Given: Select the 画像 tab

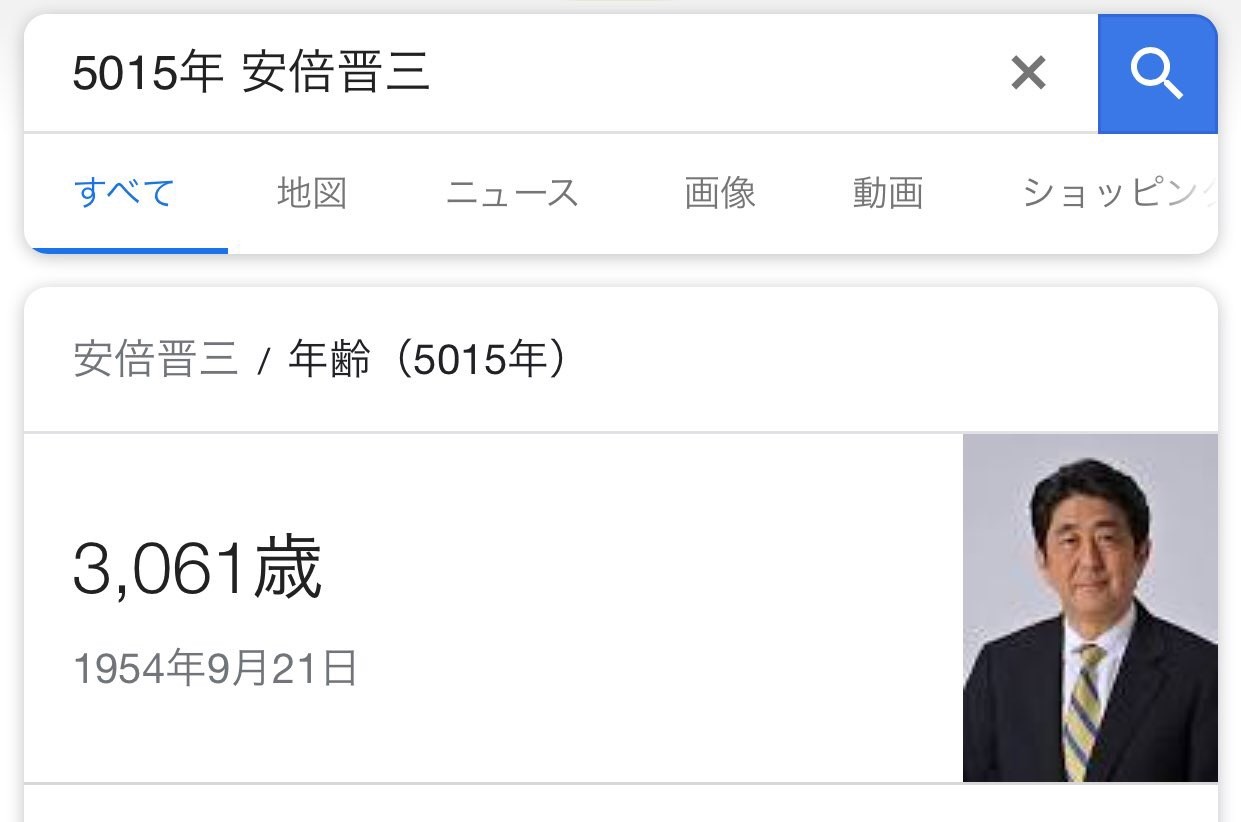Looking at the screenshot, I should 720,192.
